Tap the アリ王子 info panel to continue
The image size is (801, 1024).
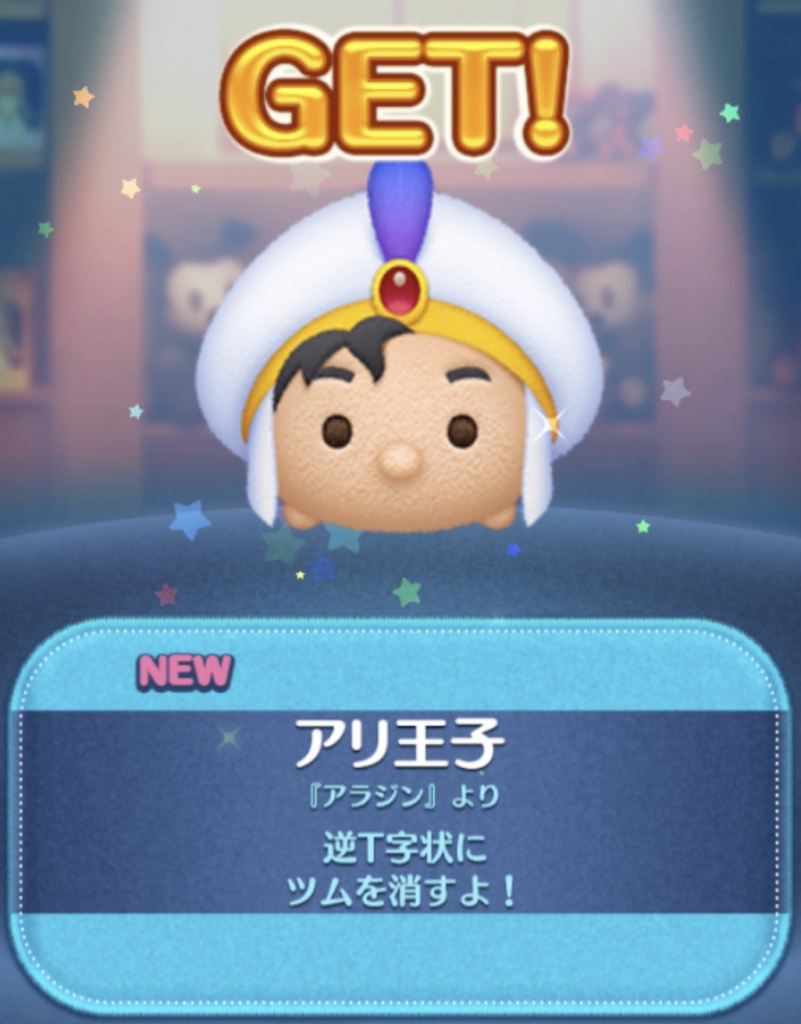click(x=400, y=812)
